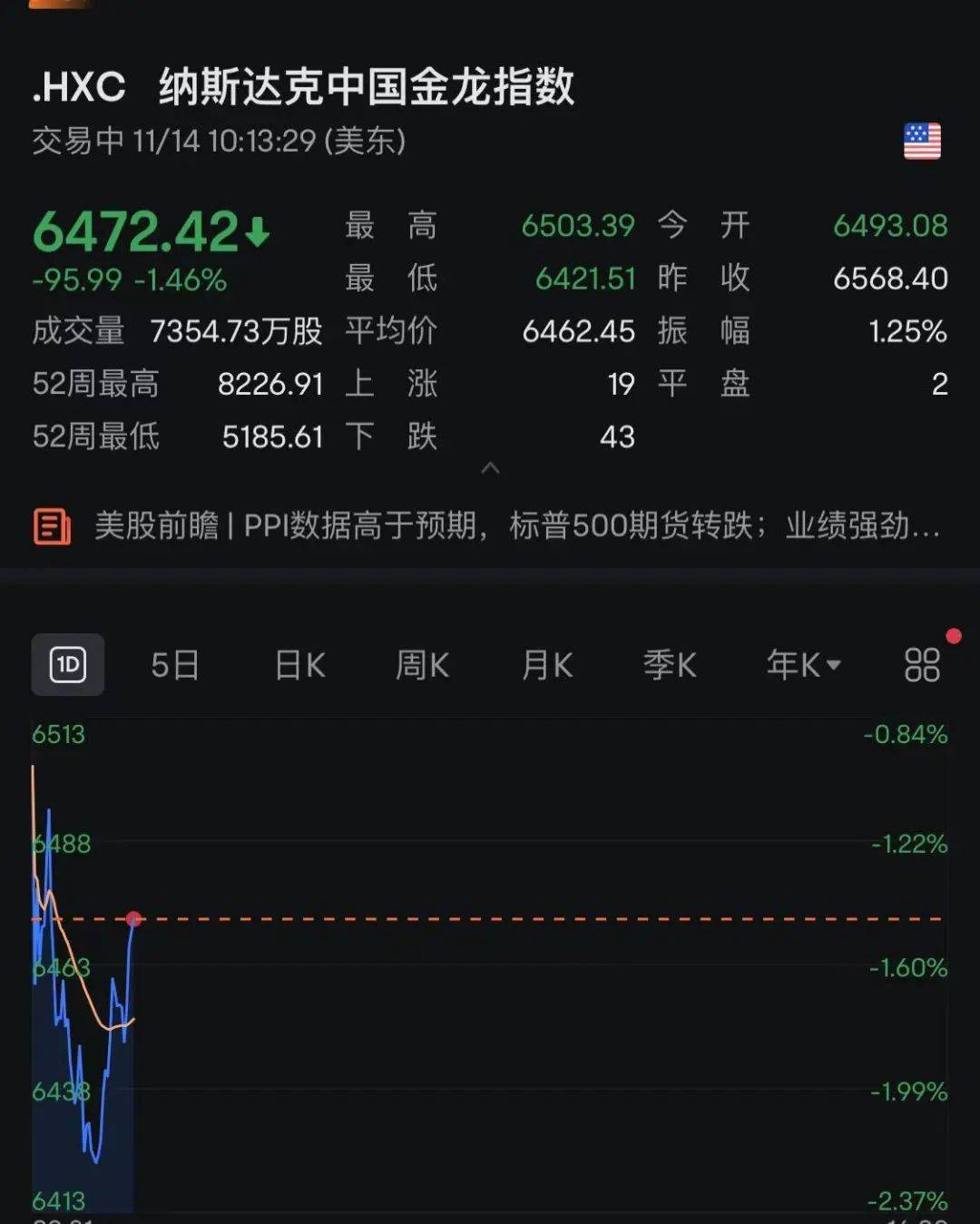The image size is (980, 1224).
Task: Click the green down arrow beside 6472.42
Action: coord(257,233)
